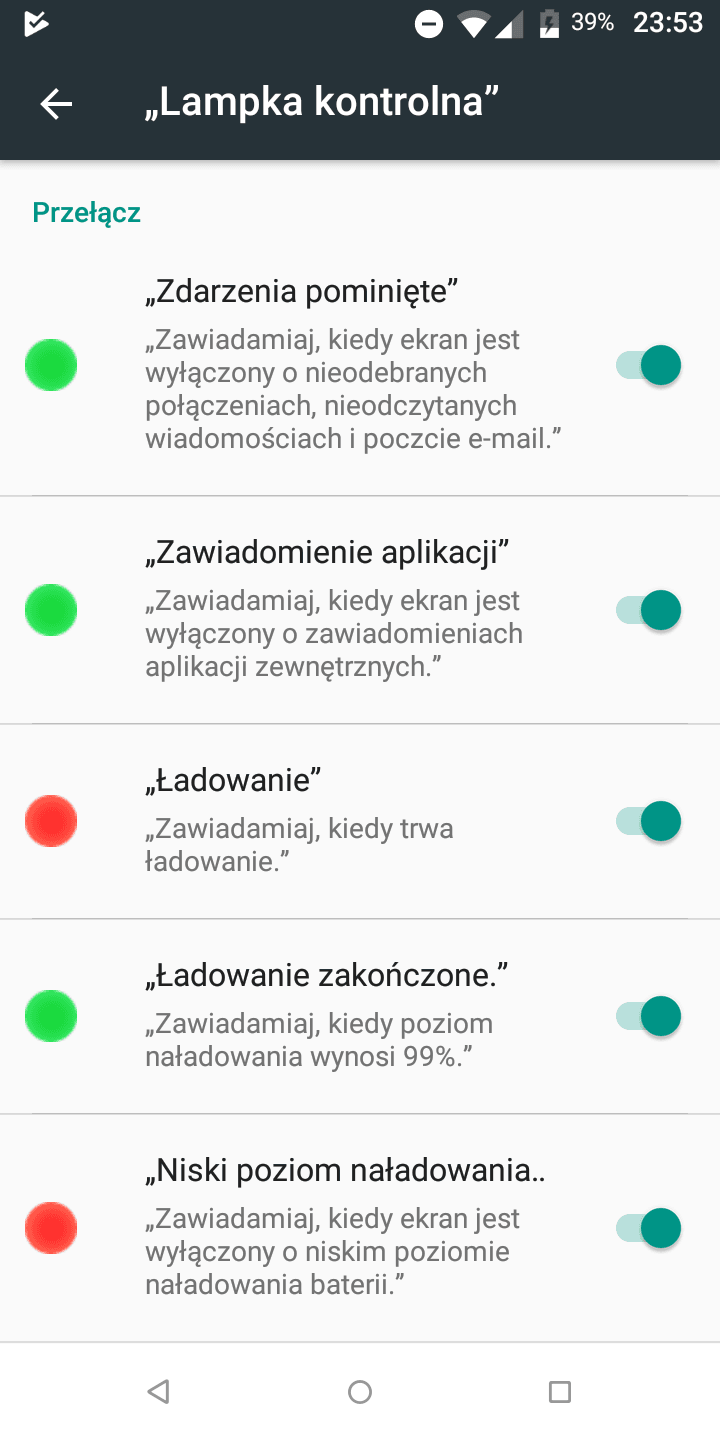Toggle the „Ładowanie zakończone.” switch

click(648, 1016)
